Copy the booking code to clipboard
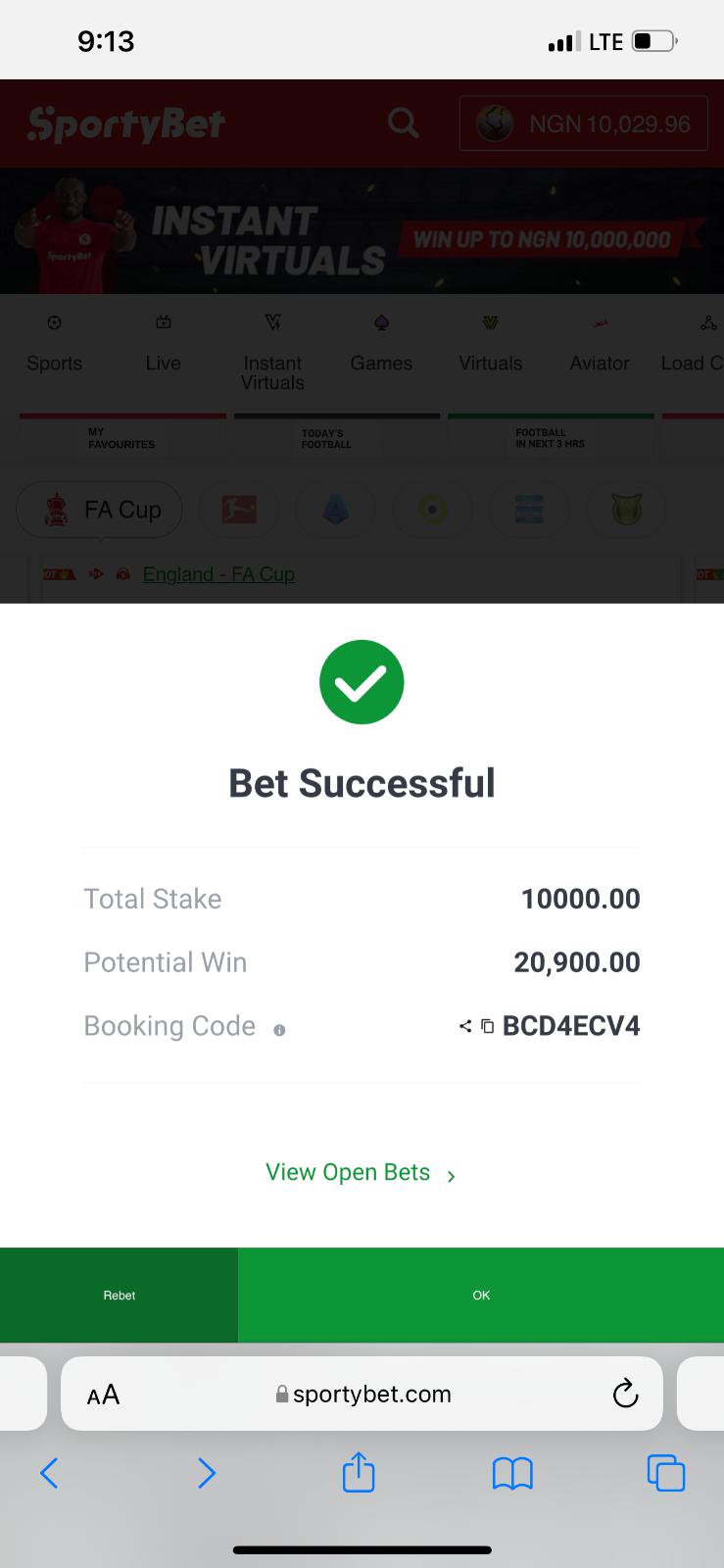Viewport: 724px width, 1568px height. click(x=487, y=1026)
